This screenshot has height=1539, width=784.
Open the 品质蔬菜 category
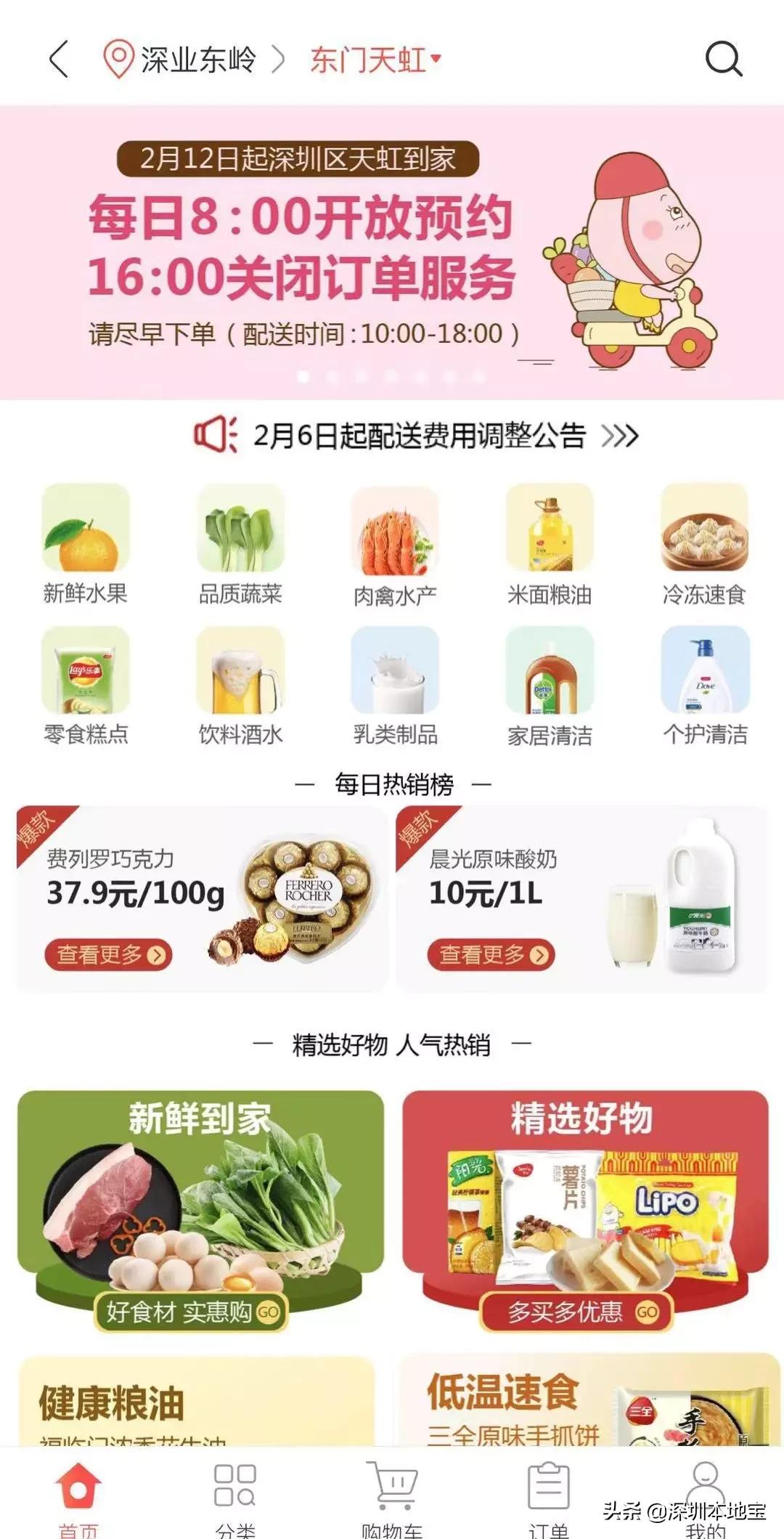(x=240, y=552)
